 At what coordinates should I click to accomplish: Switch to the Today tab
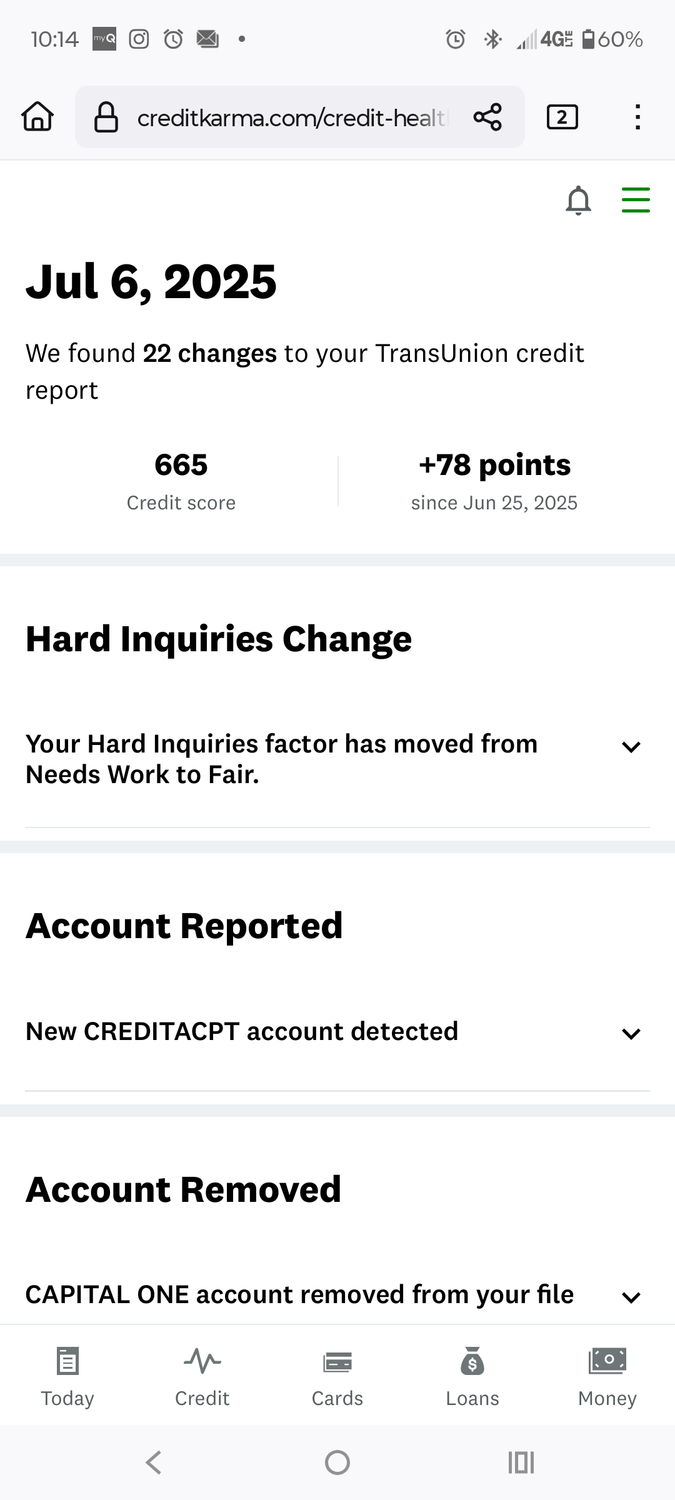tap(67, 1377)
